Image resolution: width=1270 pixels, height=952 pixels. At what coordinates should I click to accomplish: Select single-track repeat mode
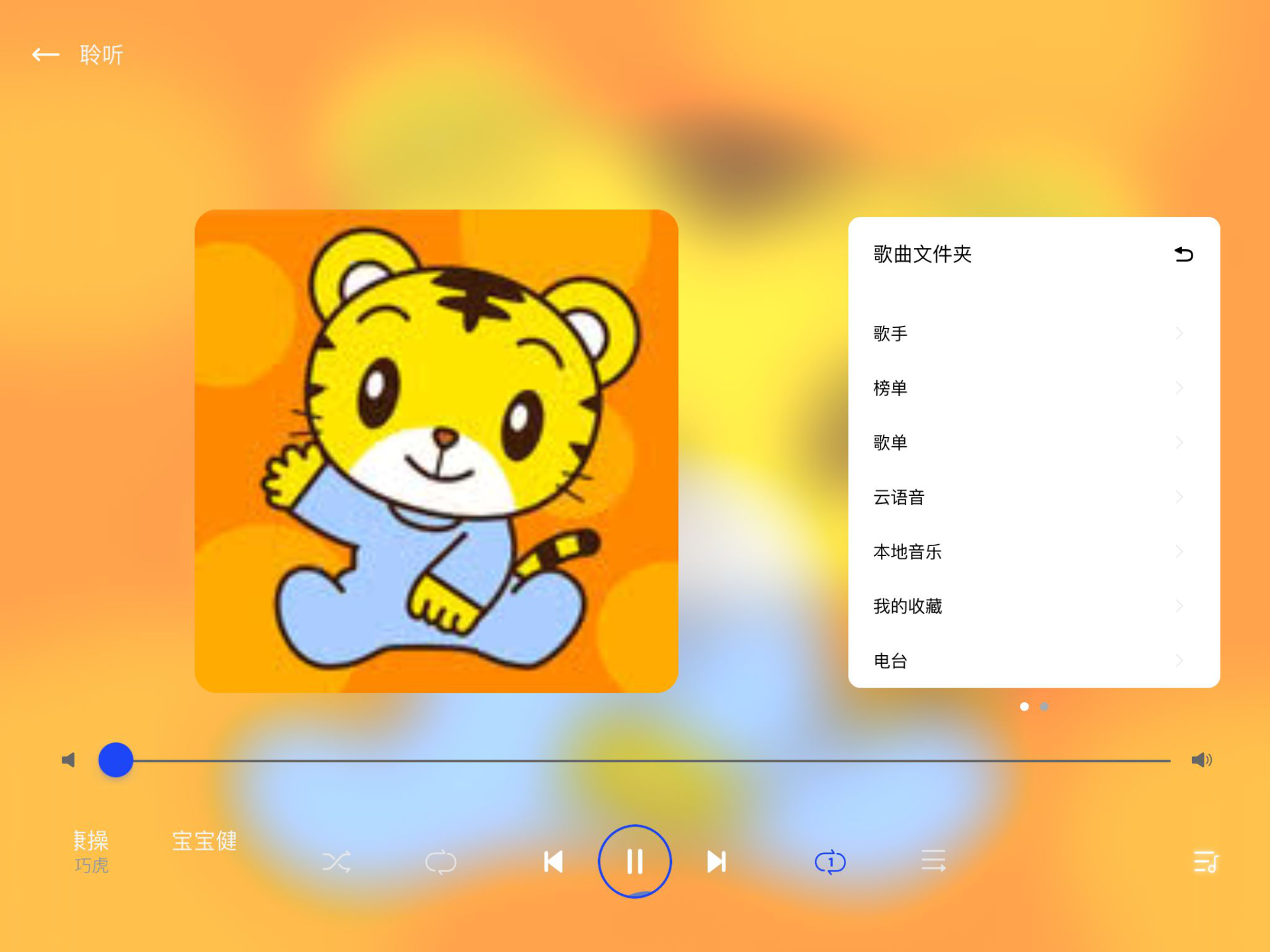pos(829,862)
